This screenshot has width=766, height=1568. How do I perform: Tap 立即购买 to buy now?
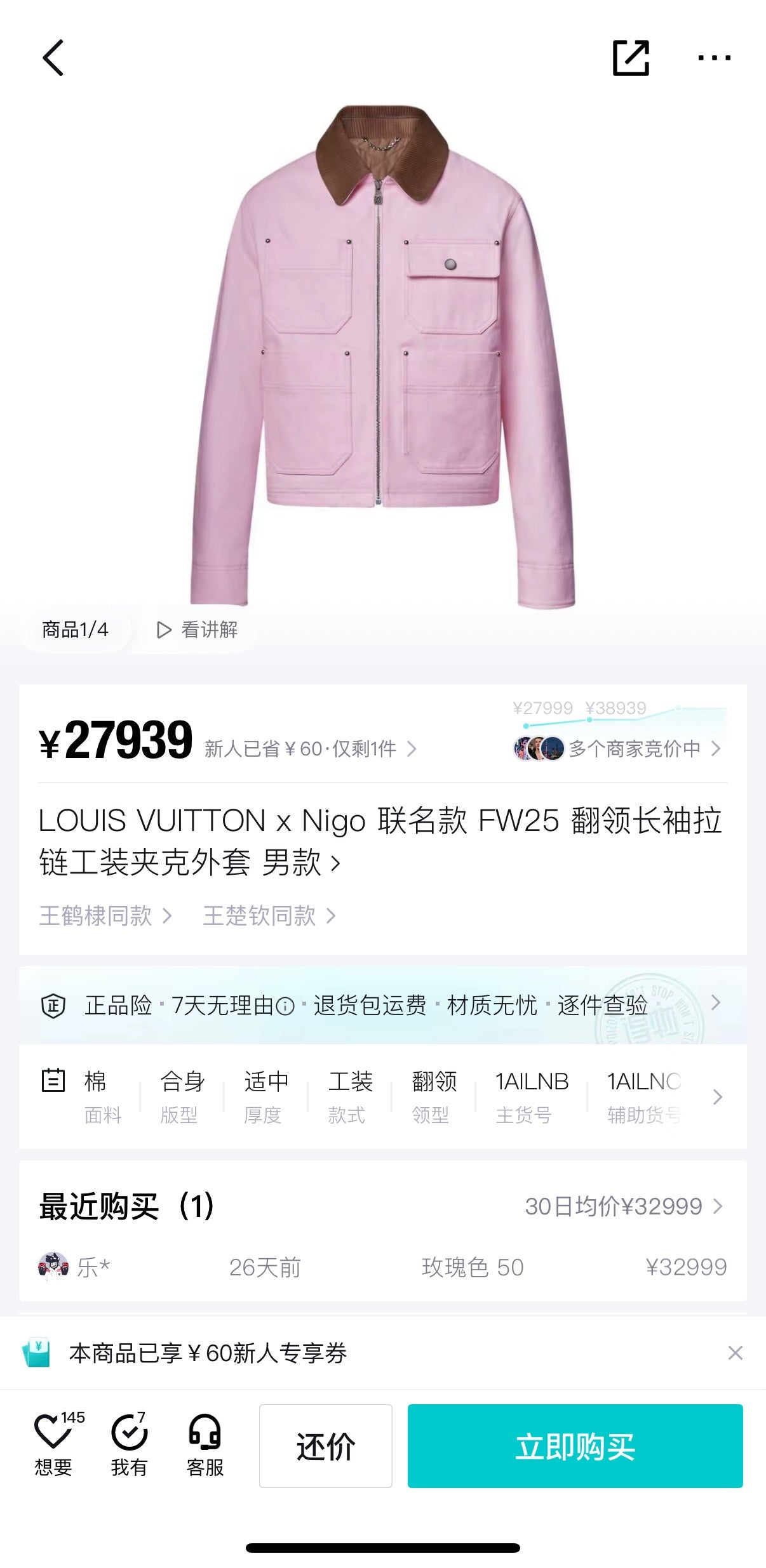[575, 1446]
